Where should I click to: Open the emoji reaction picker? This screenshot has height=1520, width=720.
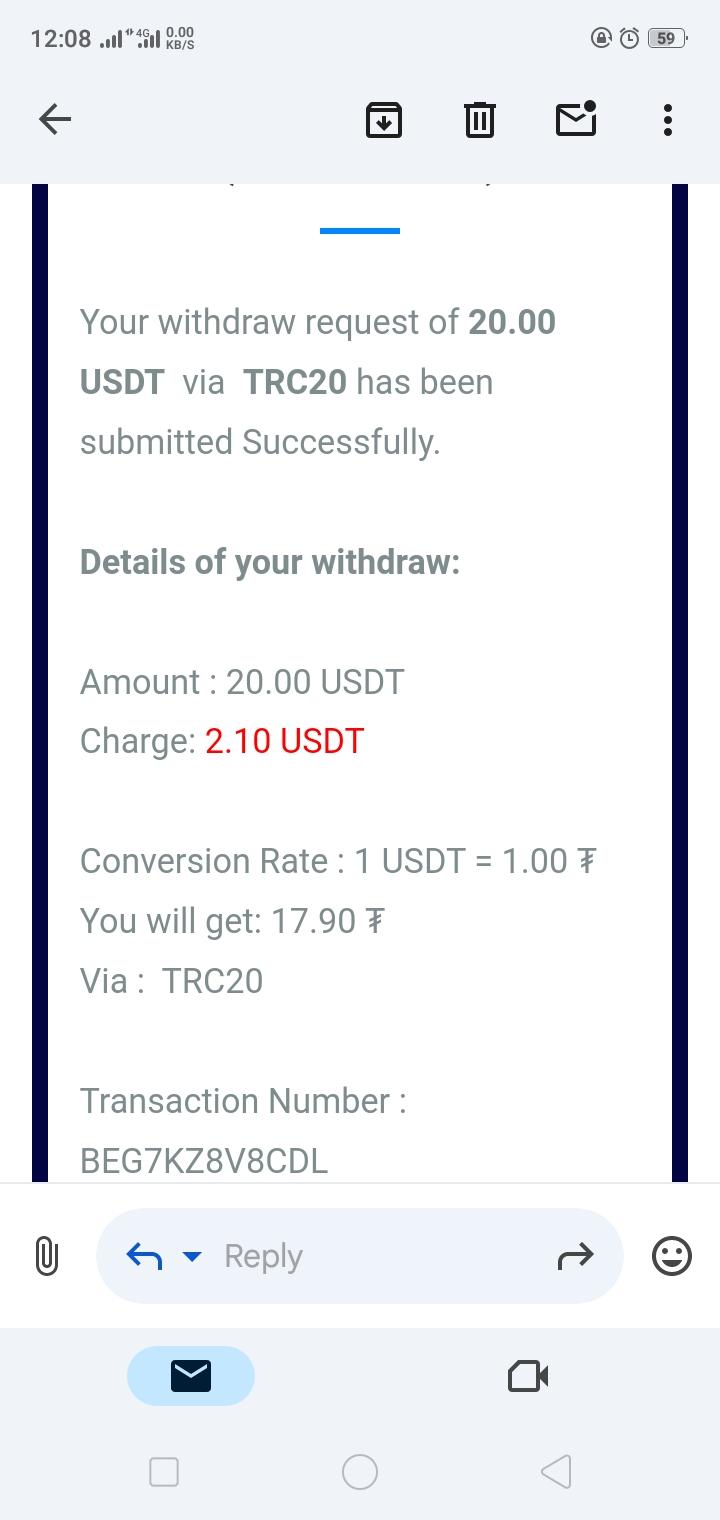(671, 1256)
